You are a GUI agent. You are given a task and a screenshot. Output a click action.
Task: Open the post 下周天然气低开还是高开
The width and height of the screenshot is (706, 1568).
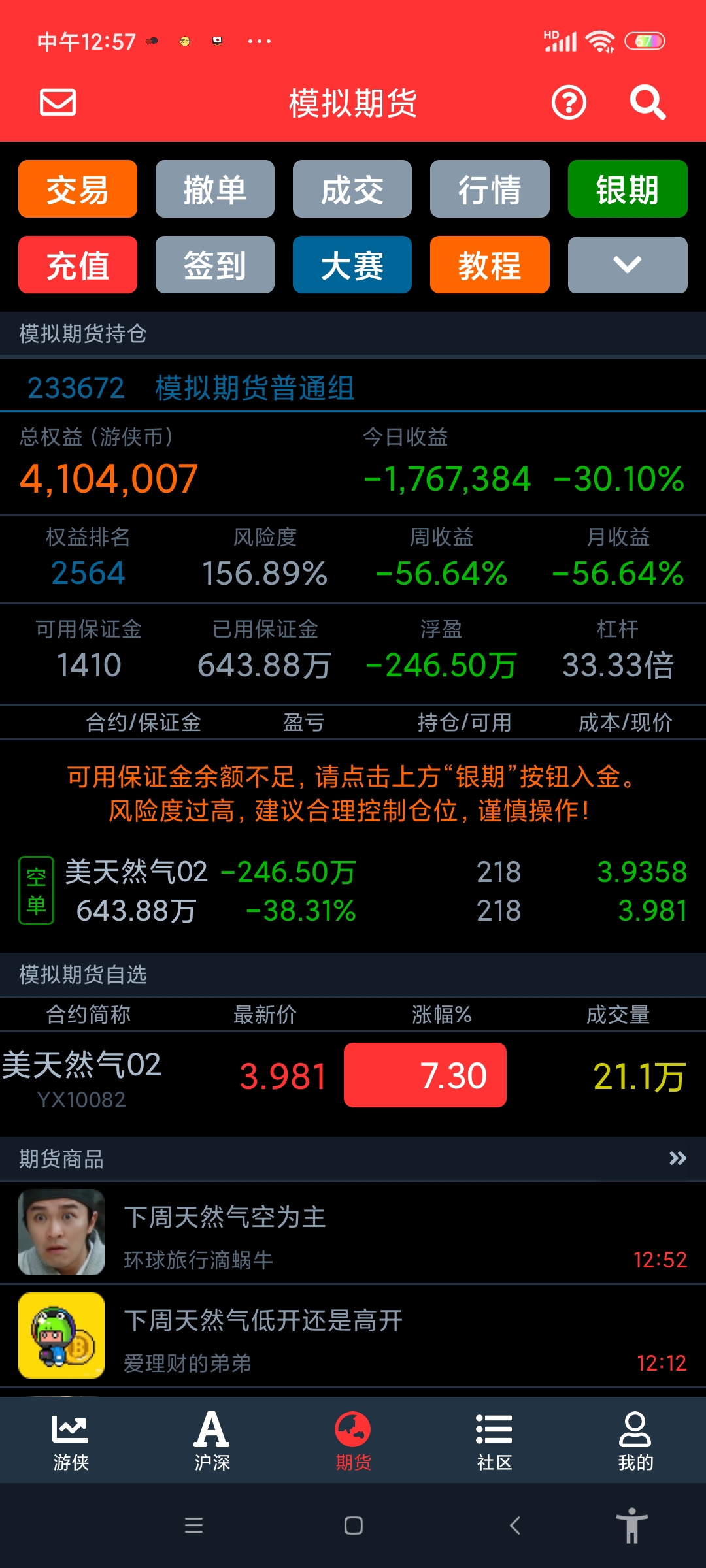(353, 1335)
